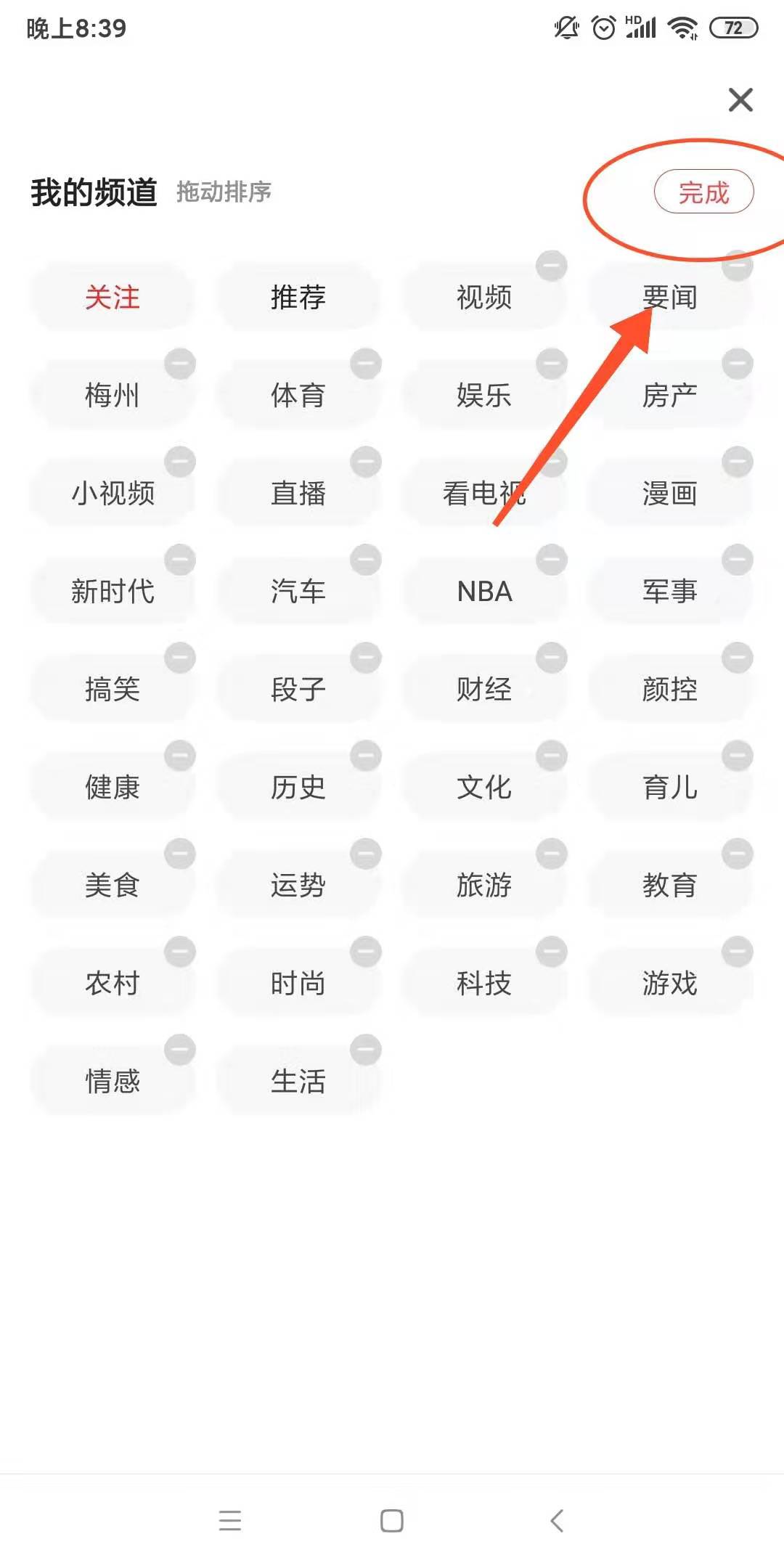
Task: Open the recent apps navigation icon
Action: point(229,1521)
